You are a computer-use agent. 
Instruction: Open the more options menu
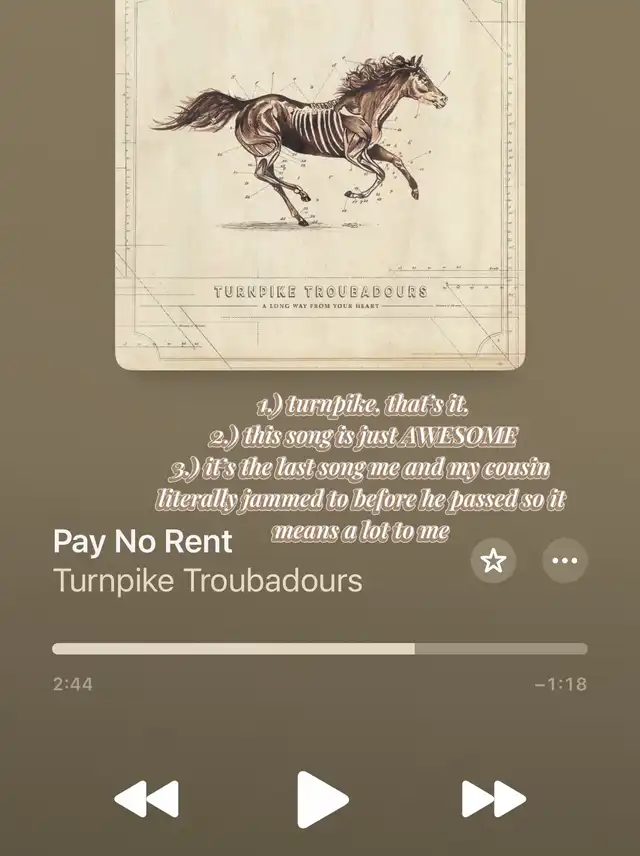pos(565,560)
